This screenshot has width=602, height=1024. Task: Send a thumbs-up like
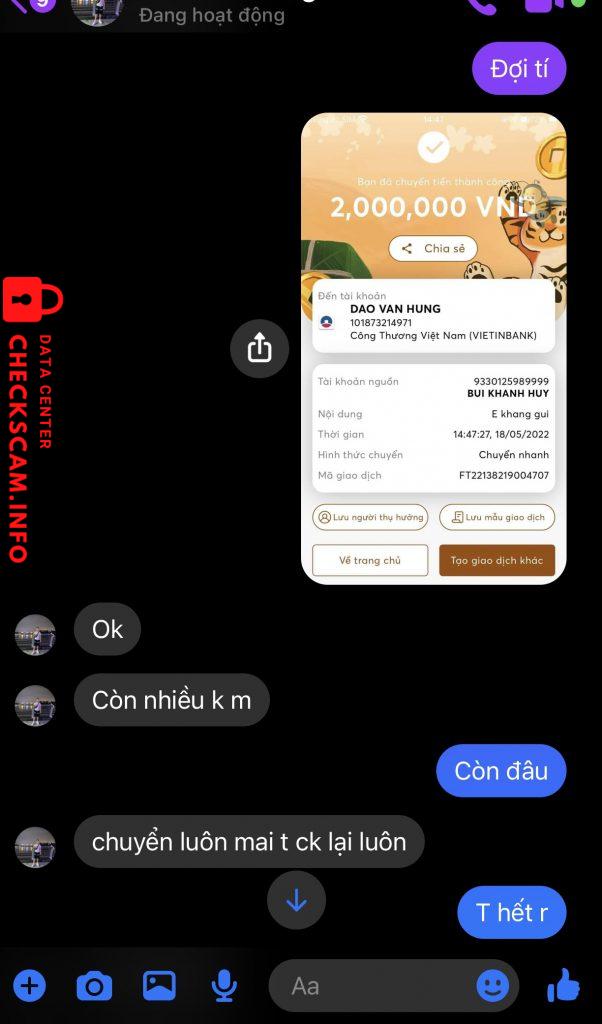[563, 984]
